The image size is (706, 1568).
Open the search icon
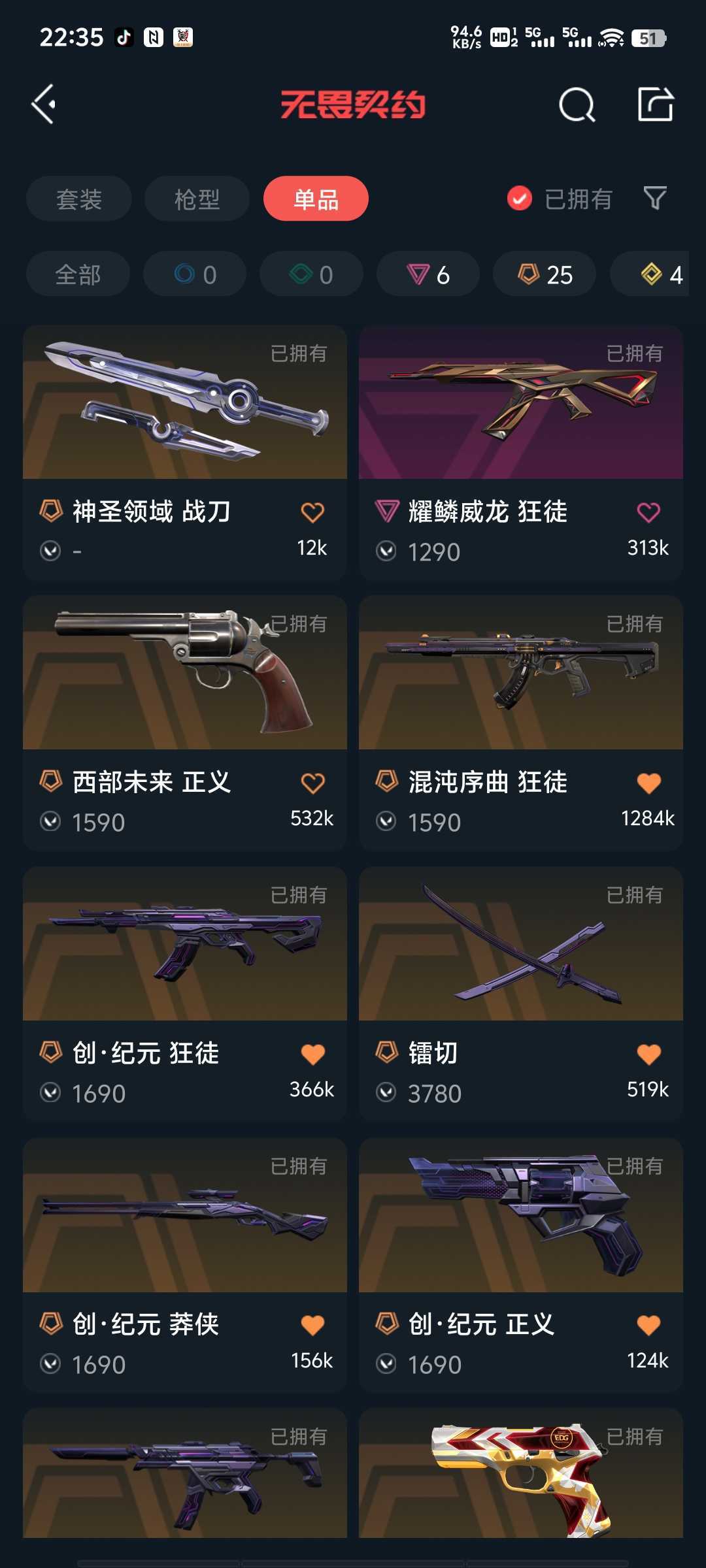coord(577,105)
